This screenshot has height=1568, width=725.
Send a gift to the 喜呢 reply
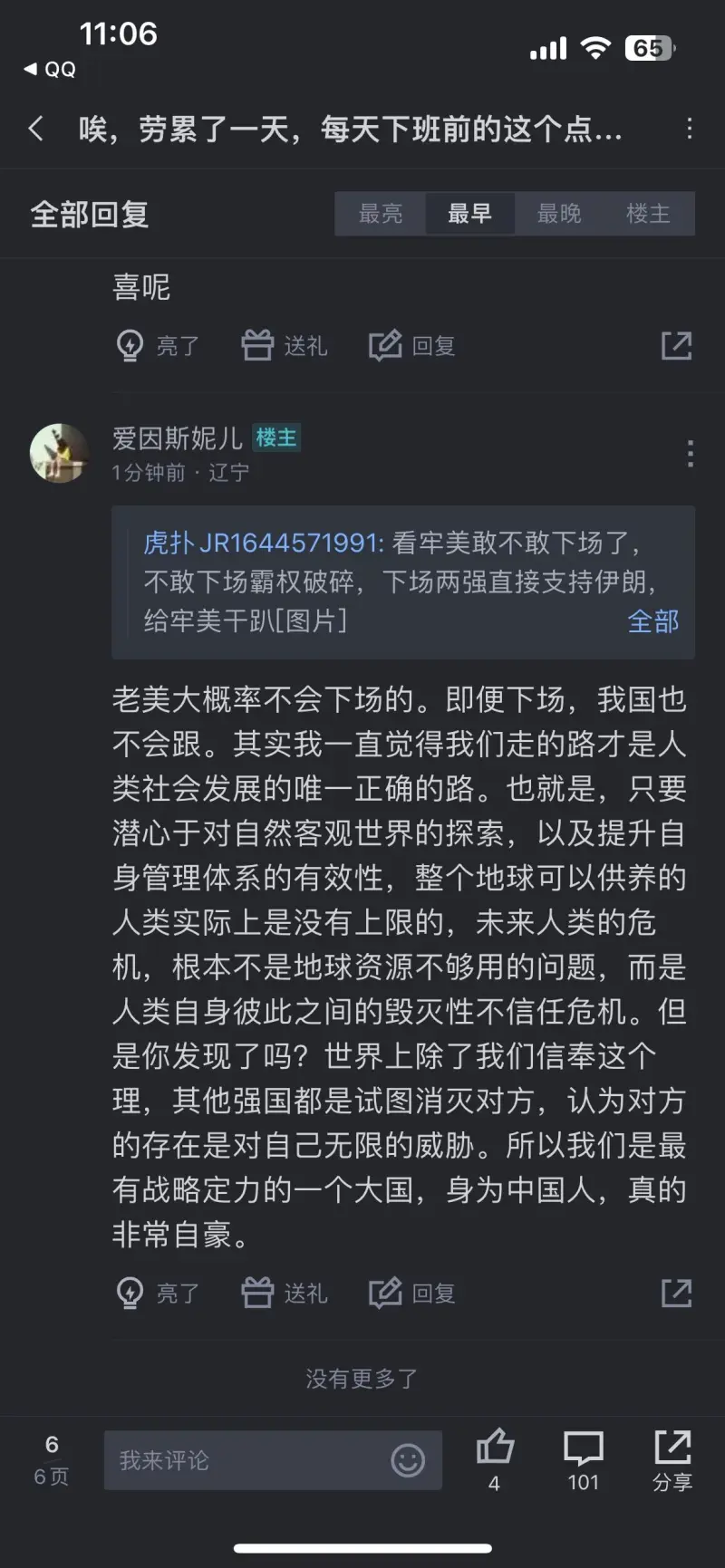[285, 346]
